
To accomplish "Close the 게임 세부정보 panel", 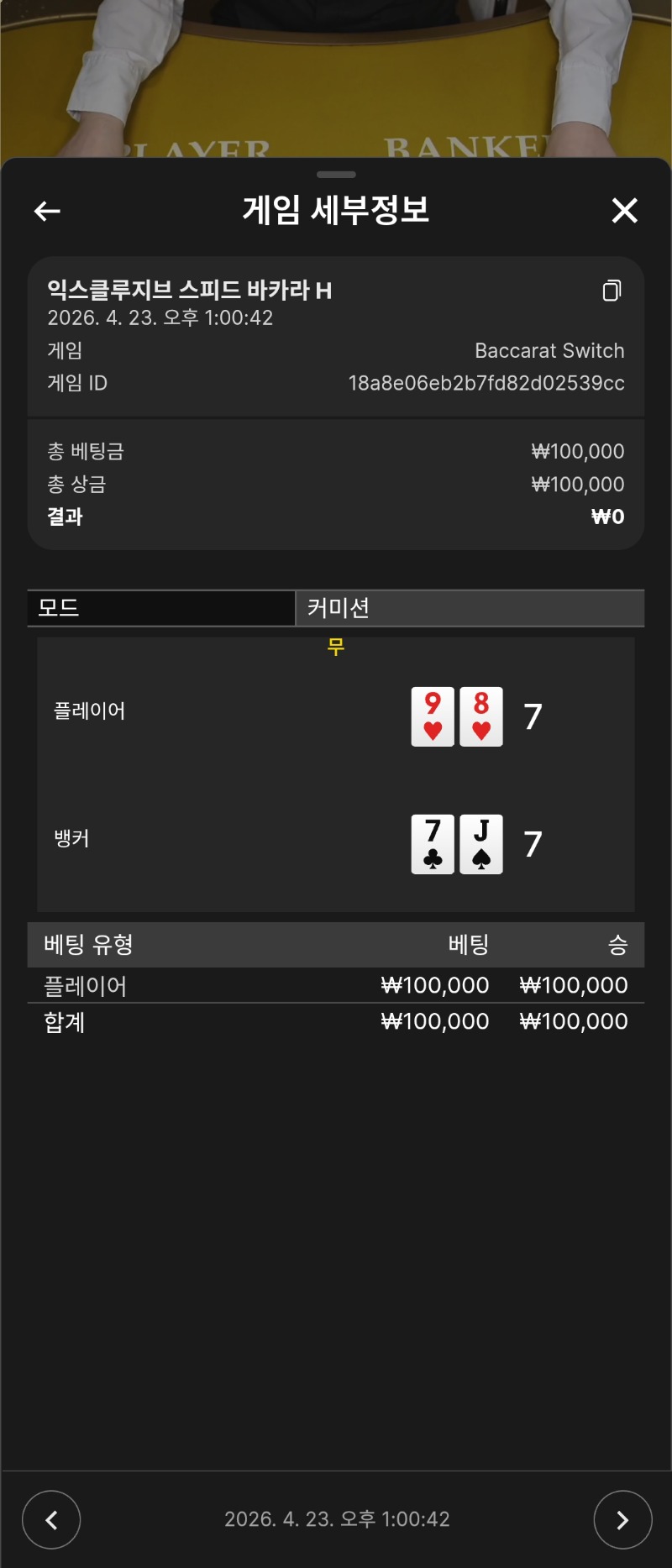I will point(624,211).
